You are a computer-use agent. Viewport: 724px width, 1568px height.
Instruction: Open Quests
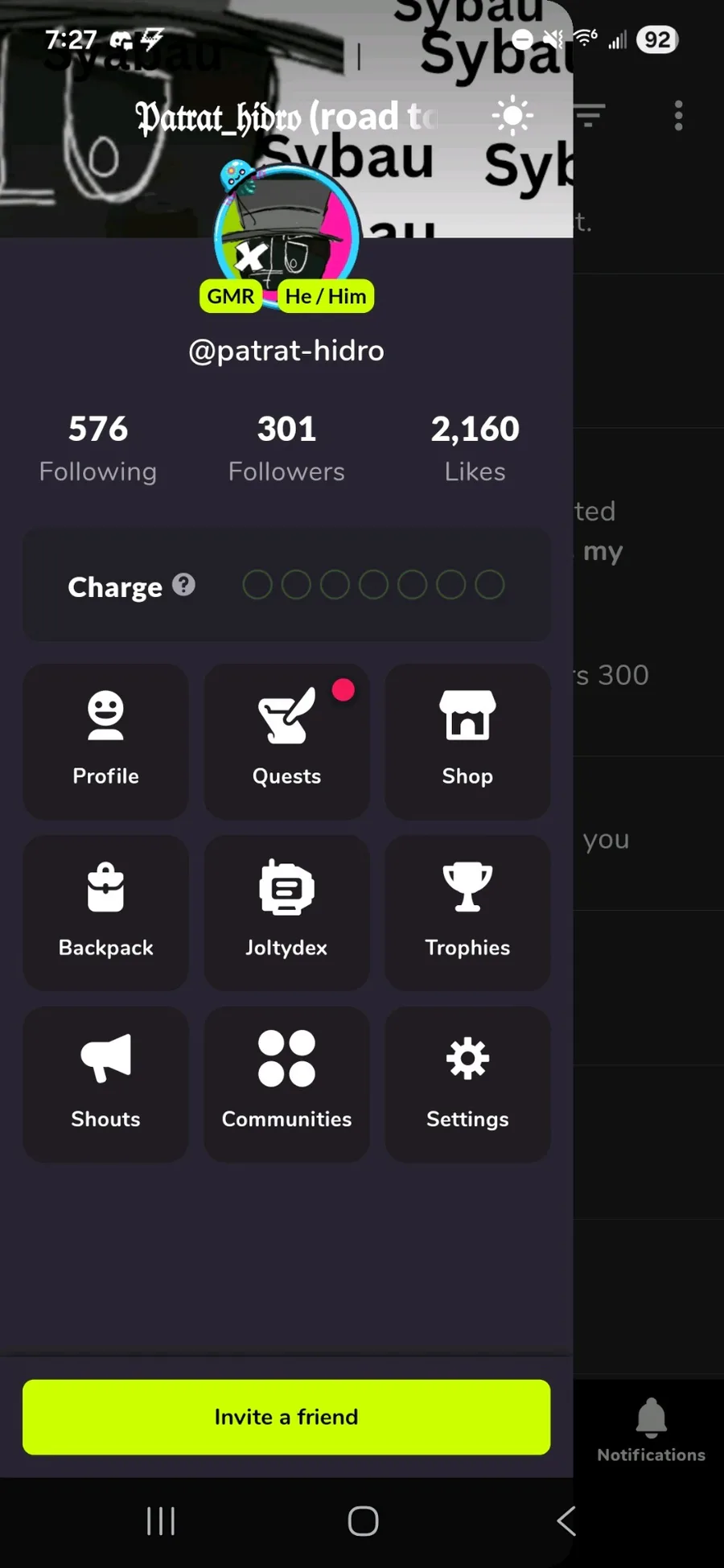pyautogui.click(x=286, y=741)
